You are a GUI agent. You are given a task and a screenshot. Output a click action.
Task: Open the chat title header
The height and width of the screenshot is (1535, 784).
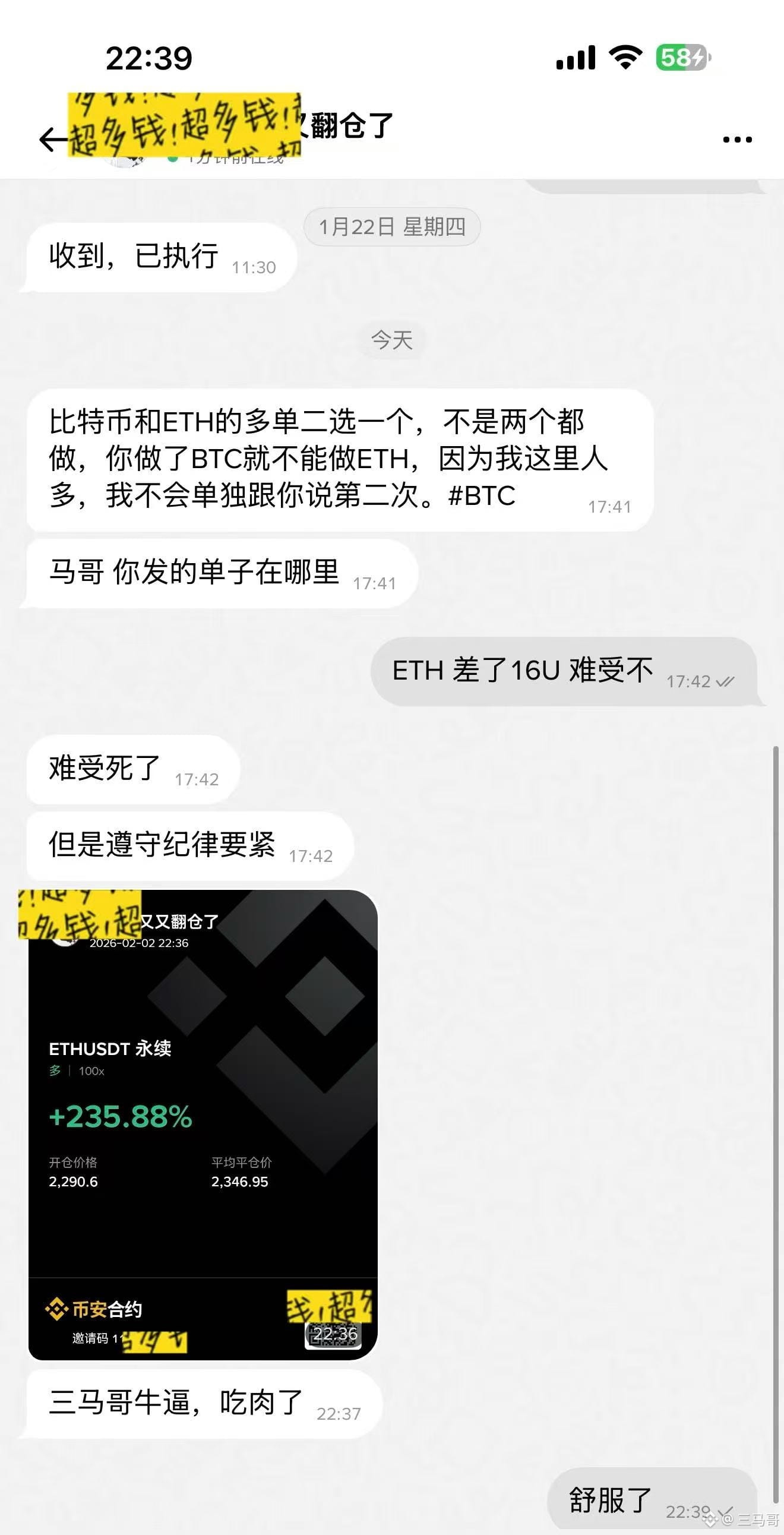point(346,127)
